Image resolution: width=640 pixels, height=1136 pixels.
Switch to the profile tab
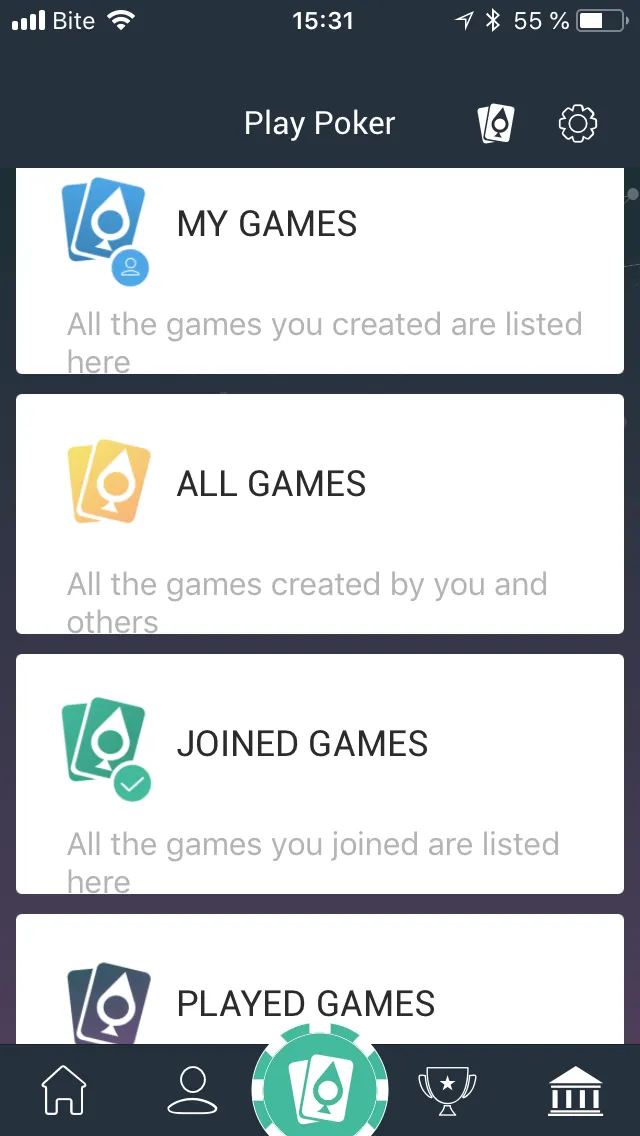pyautogui.click(x=192, y=1090)
